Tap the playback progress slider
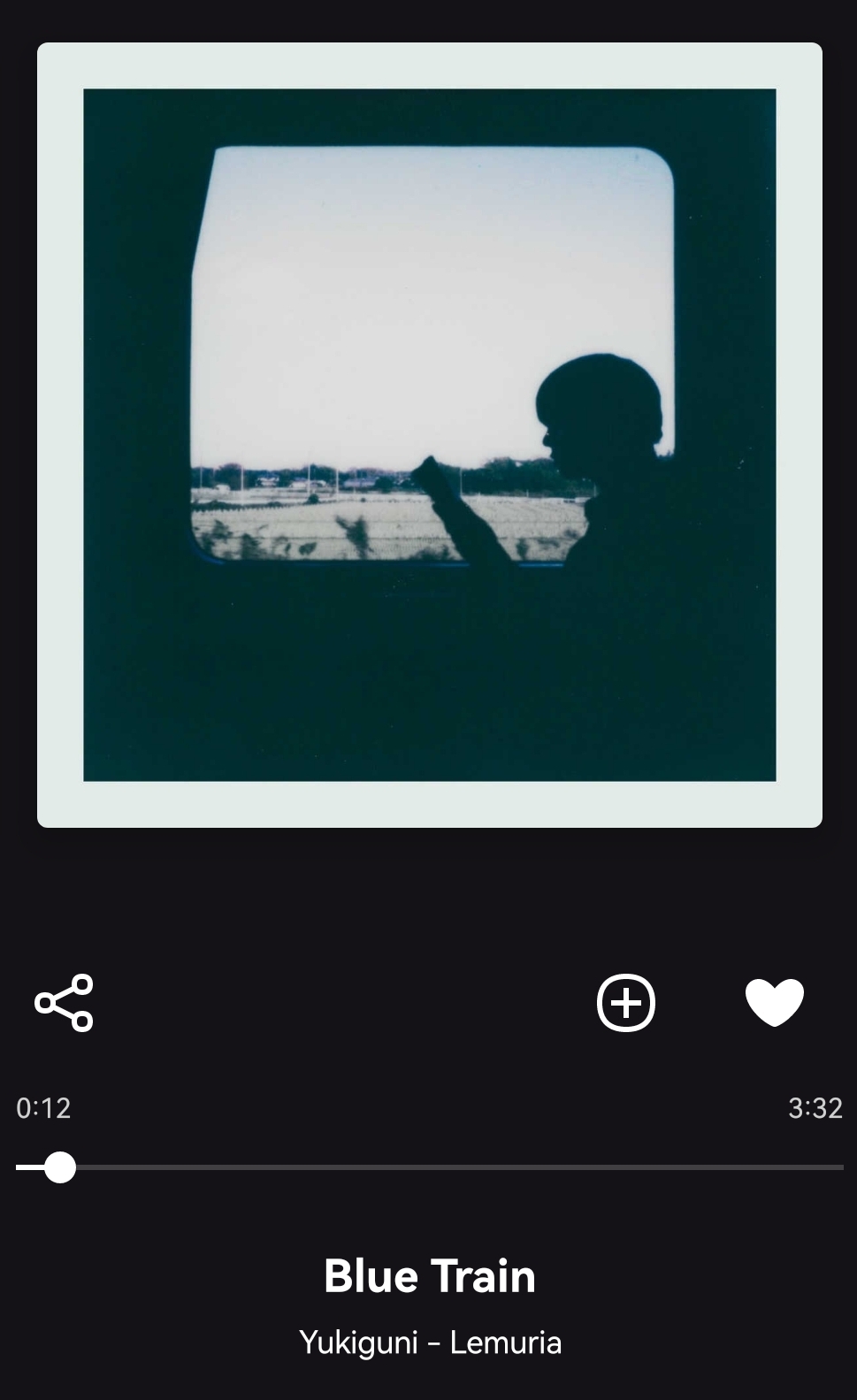The width and height of the screenshot is (857, 1400). [430, 1167]
